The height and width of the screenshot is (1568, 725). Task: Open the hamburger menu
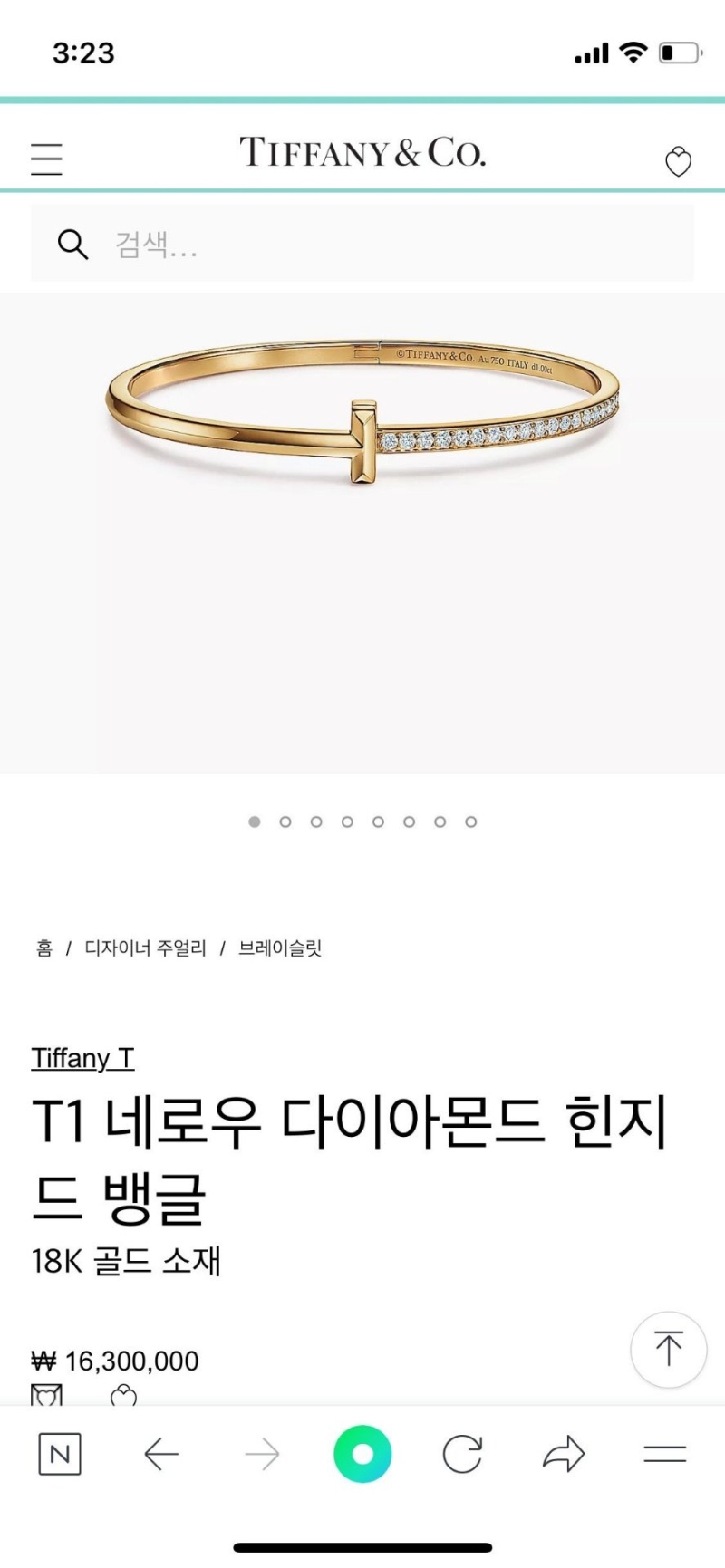pyautogui.click(x=46, y=159)
